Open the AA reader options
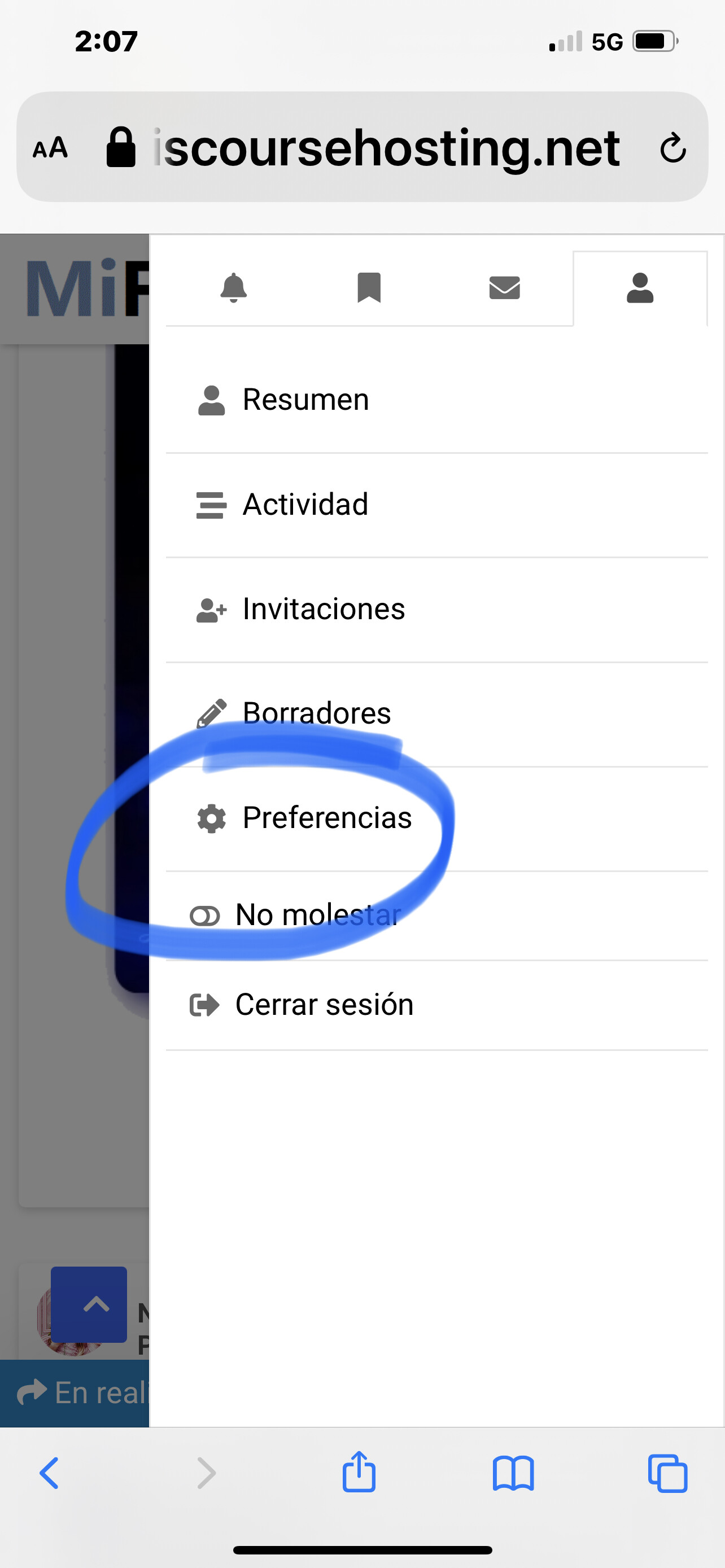 click(50, 148)
